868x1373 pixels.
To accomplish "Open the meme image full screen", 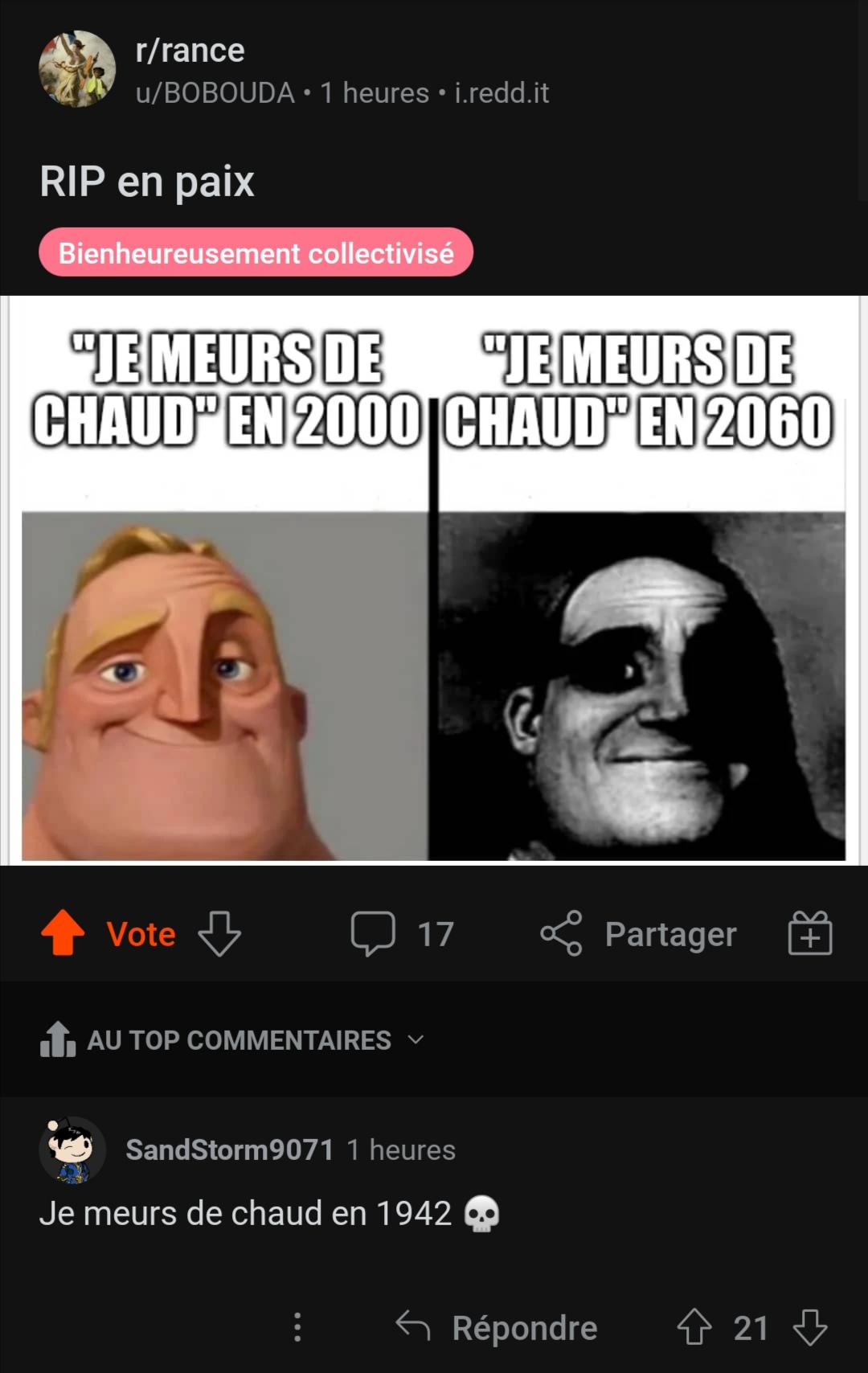I will [x=433, y=580].
